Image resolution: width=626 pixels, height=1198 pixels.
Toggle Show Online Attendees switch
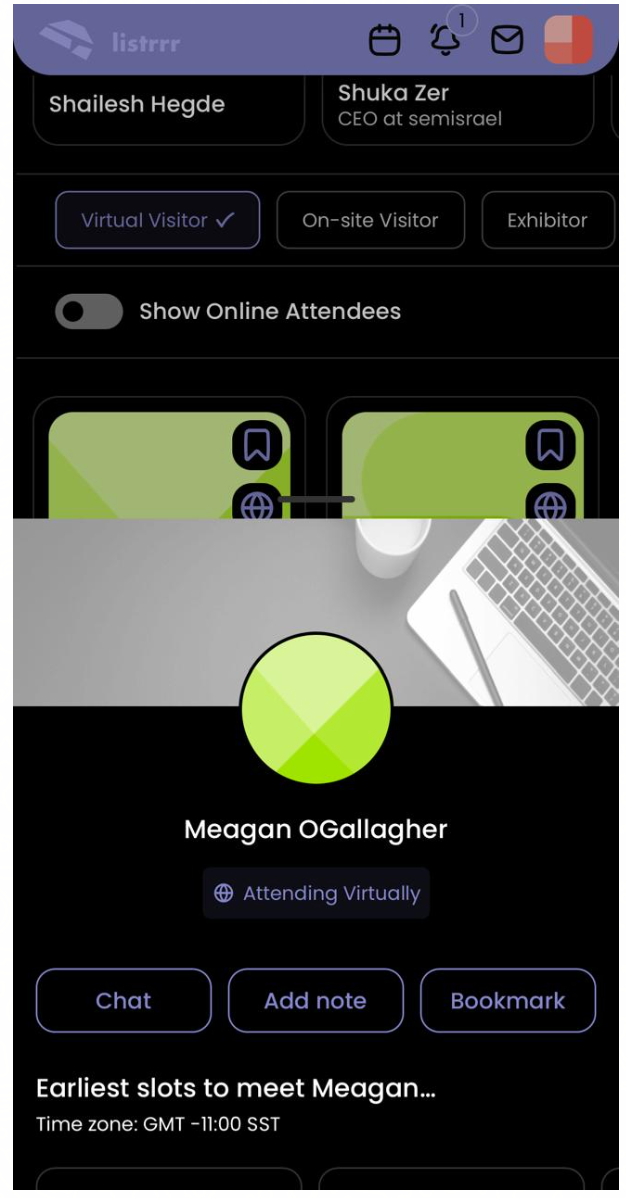(89, 312)
